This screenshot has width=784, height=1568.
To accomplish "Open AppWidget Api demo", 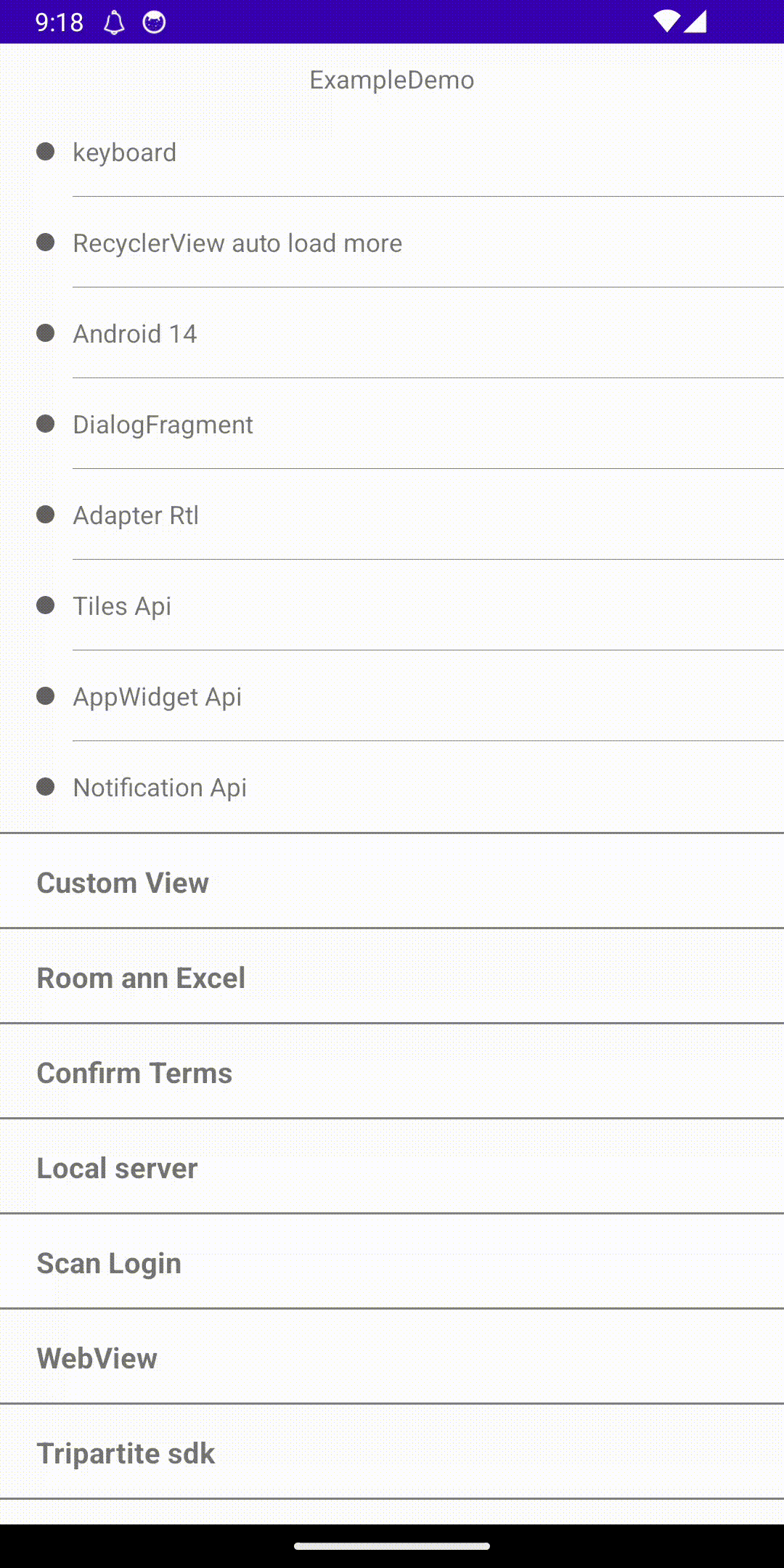I will pyautogui.click(x=157, y=697).
